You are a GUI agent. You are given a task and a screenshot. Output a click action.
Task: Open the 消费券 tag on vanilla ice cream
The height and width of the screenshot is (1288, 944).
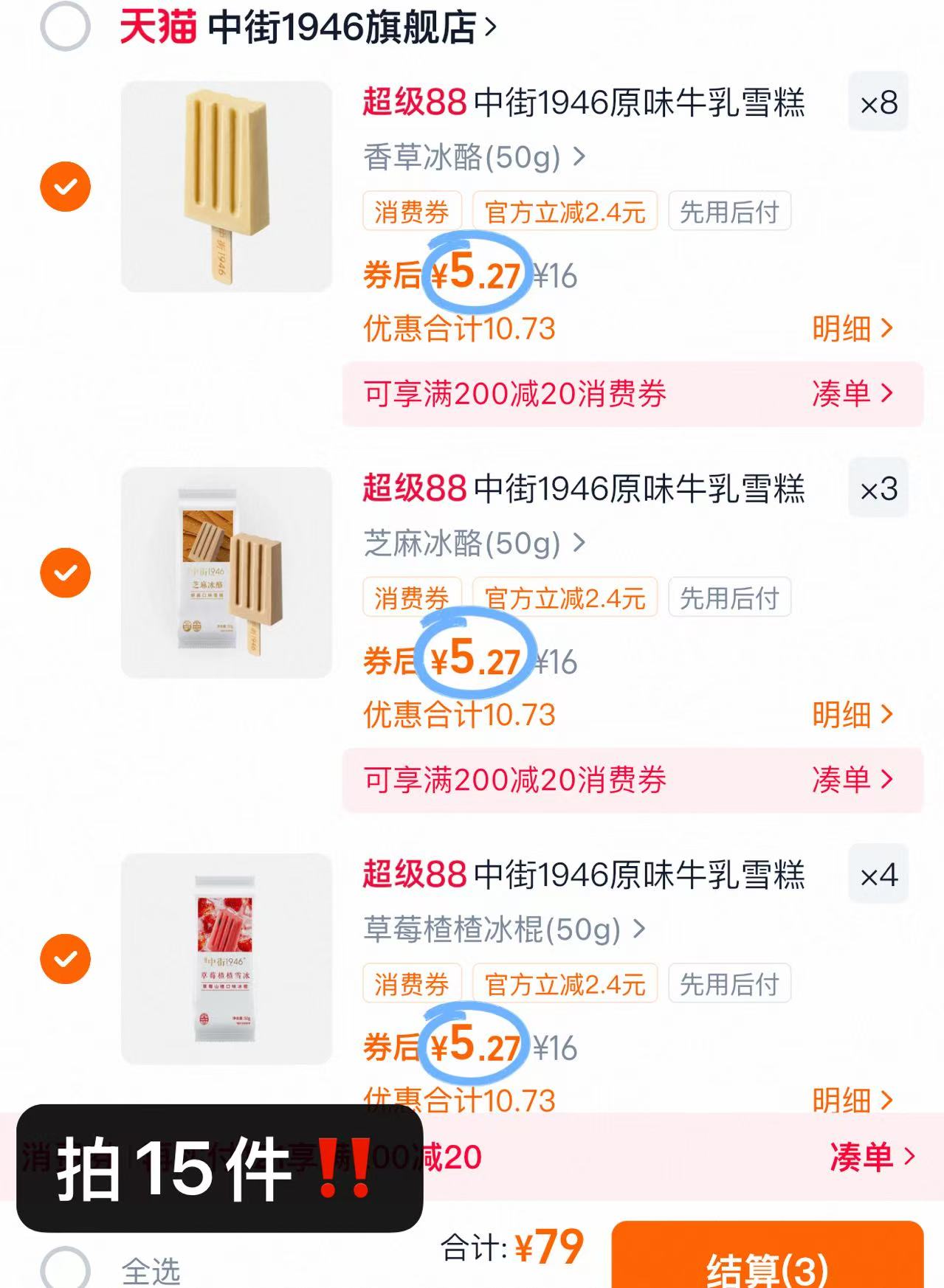pyautogui.click(x=411, y=212)
